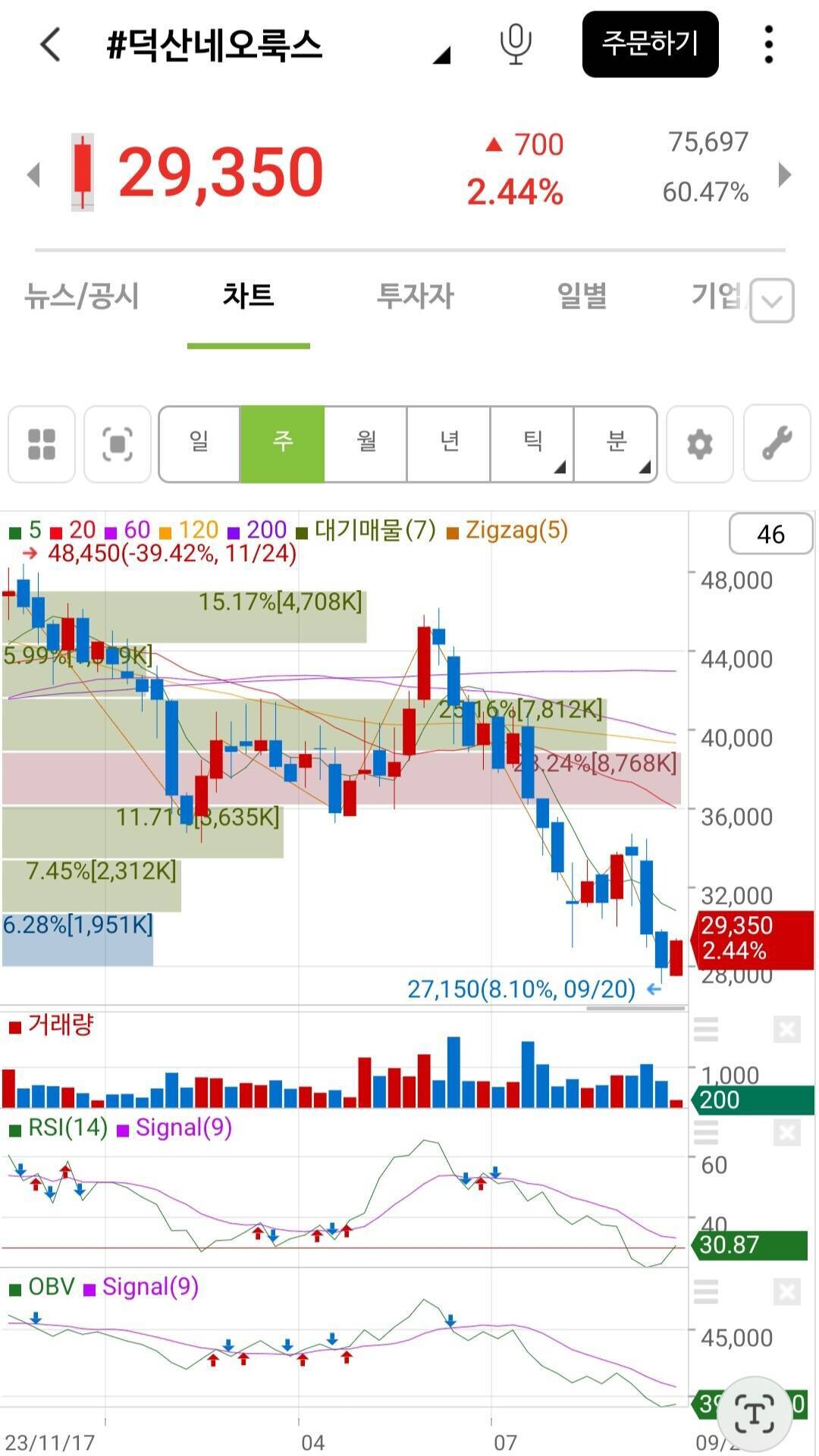819x1456 pixels.
Task: Open the chart tools wrench
Action: [x=777, y=444]
